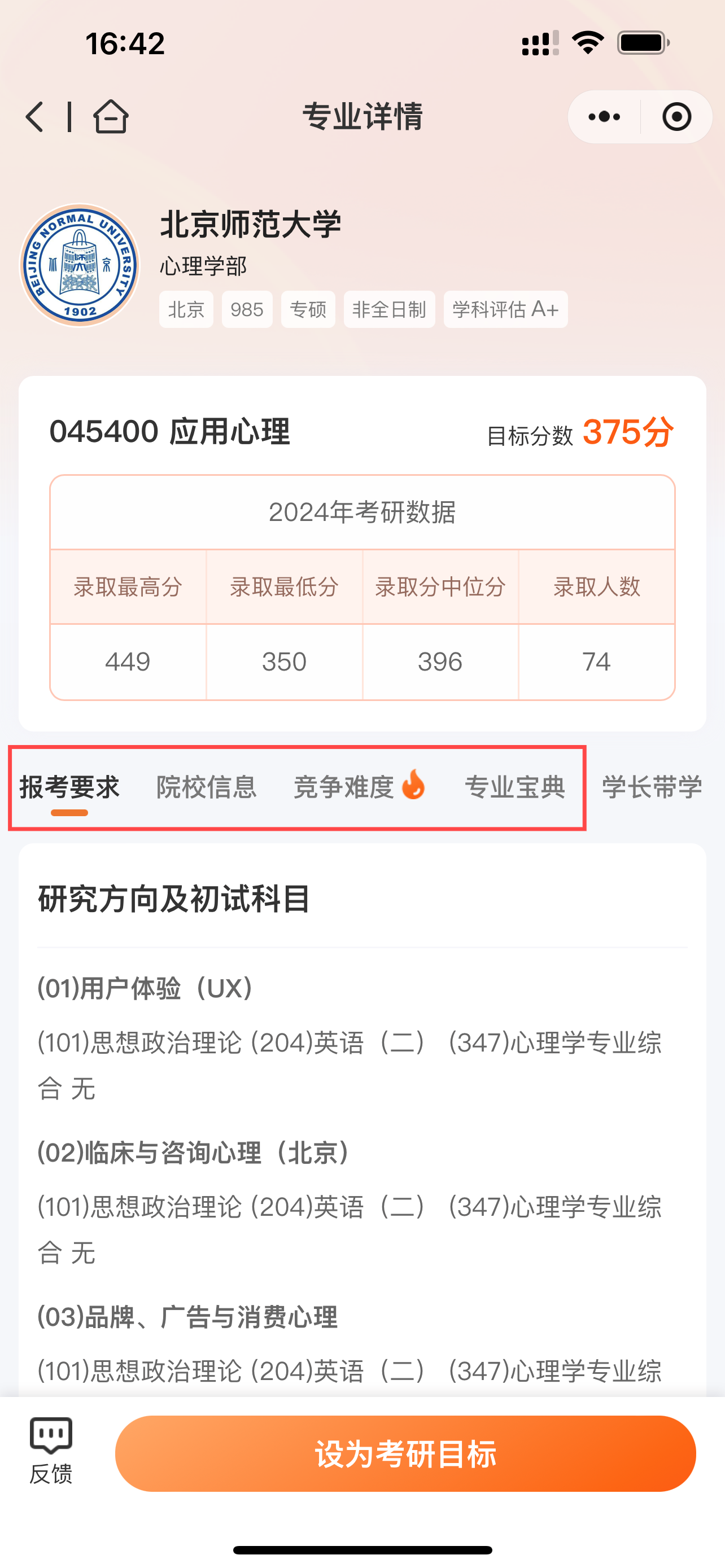Tap the 设为考研目标 button
This screenshot has height=1568, width=725.
(x=405, y=1453)
